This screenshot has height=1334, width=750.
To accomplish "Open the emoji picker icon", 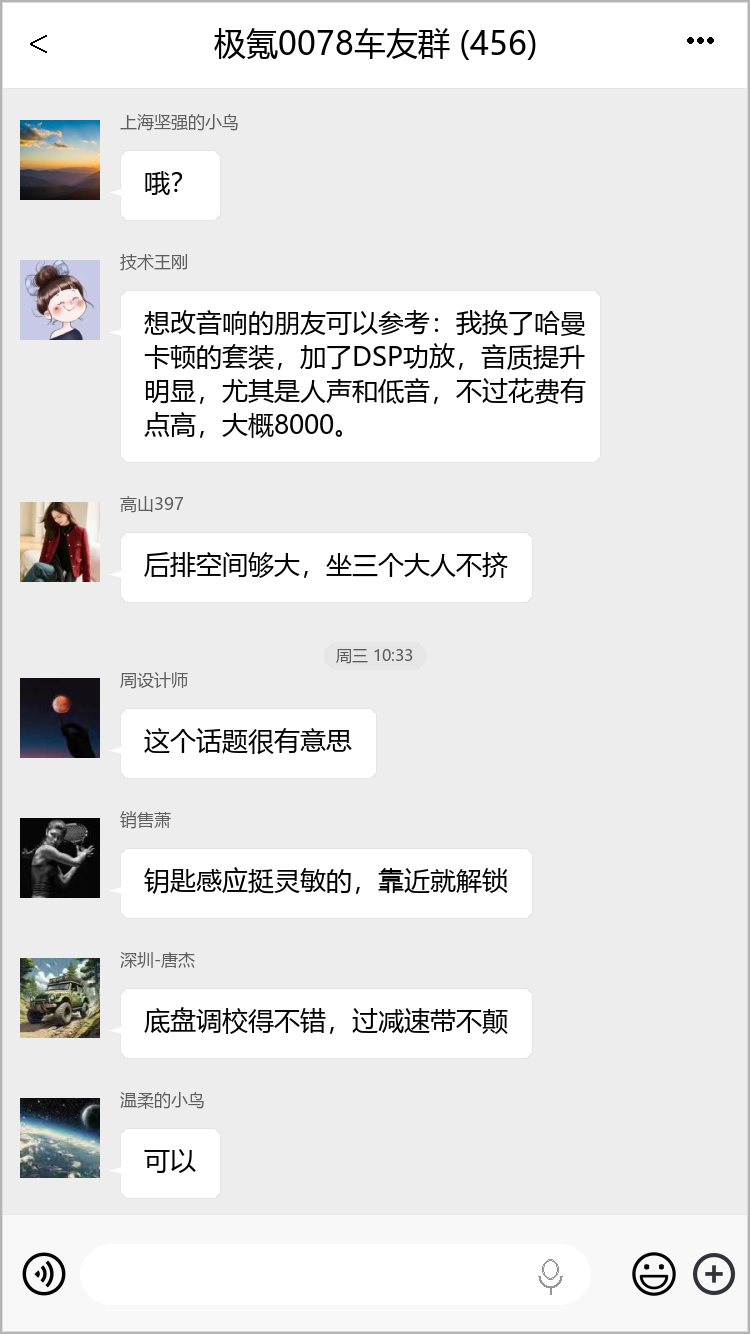I will click(x=654, y=1274).
